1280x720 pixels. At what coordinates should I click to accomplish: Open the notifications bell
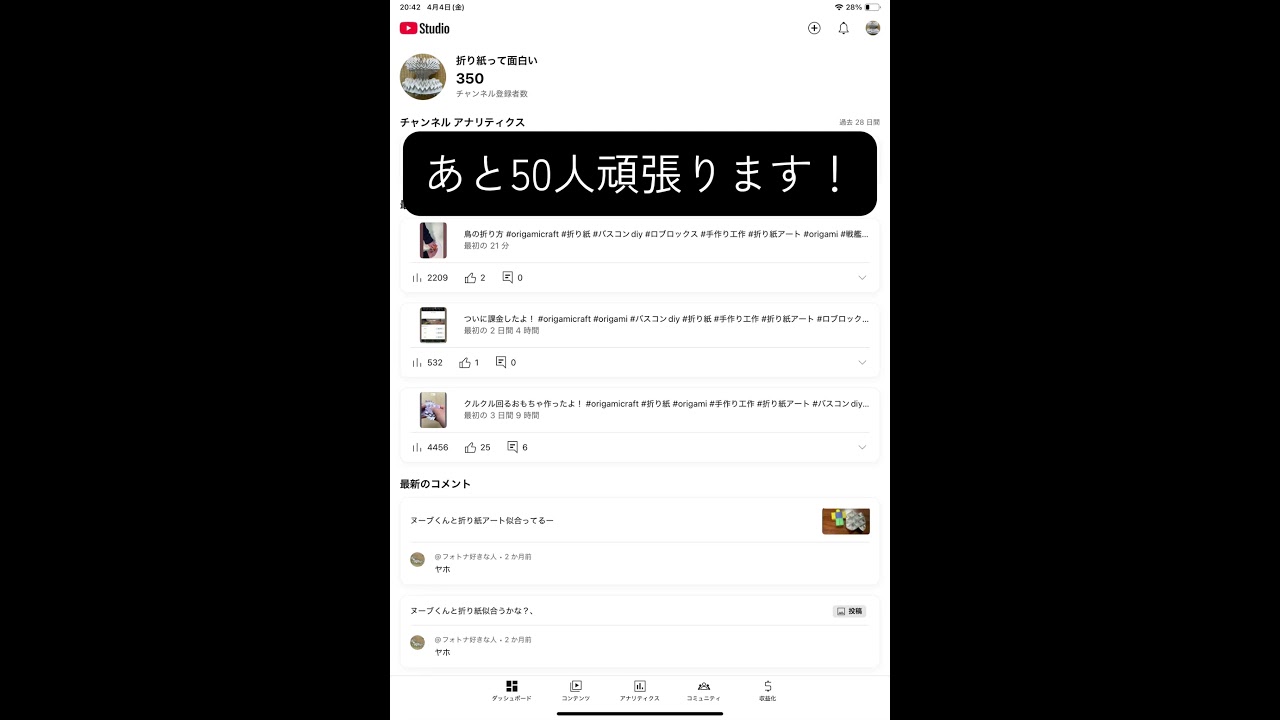[843, 28]
